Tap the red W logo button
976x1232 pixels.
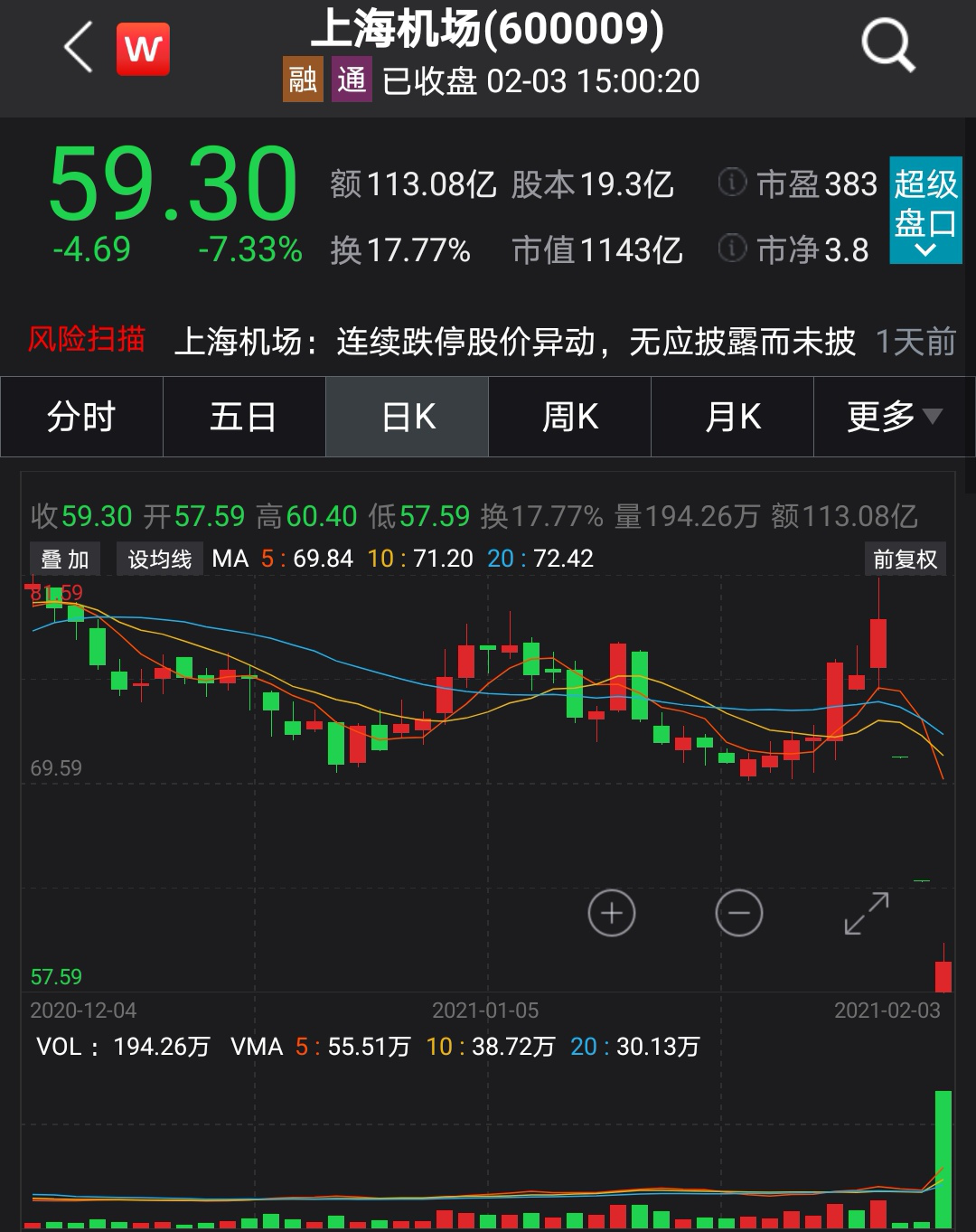(143, 49)
